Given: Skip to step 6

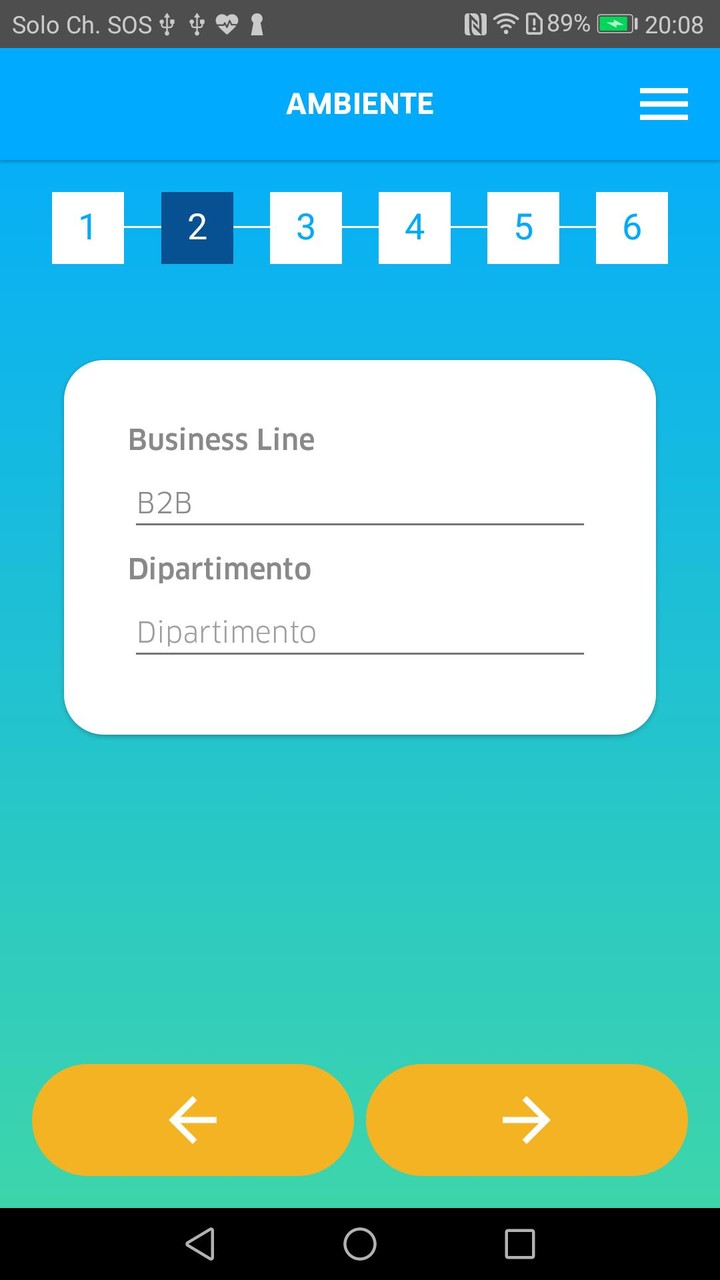Looking at the screenshot, I should pyautogui.click(x=632, y=228).
